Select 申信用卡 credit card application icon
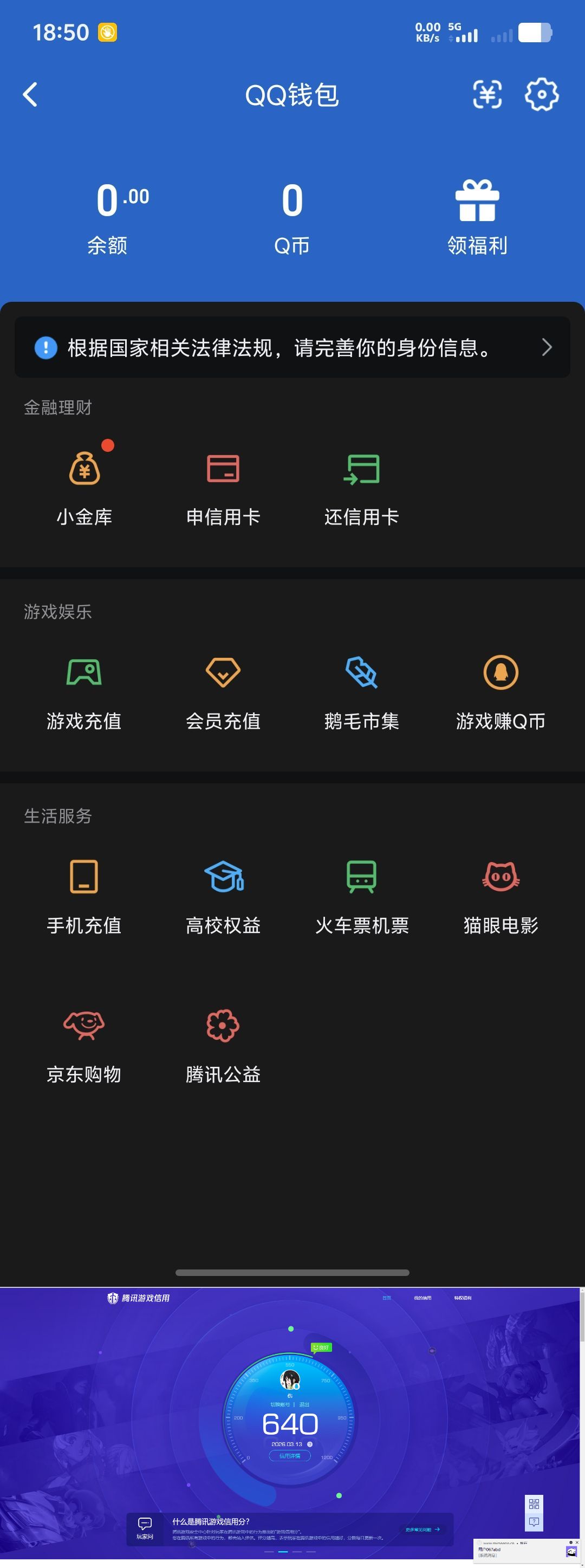 pyautogui.click(x=223, y=469)
